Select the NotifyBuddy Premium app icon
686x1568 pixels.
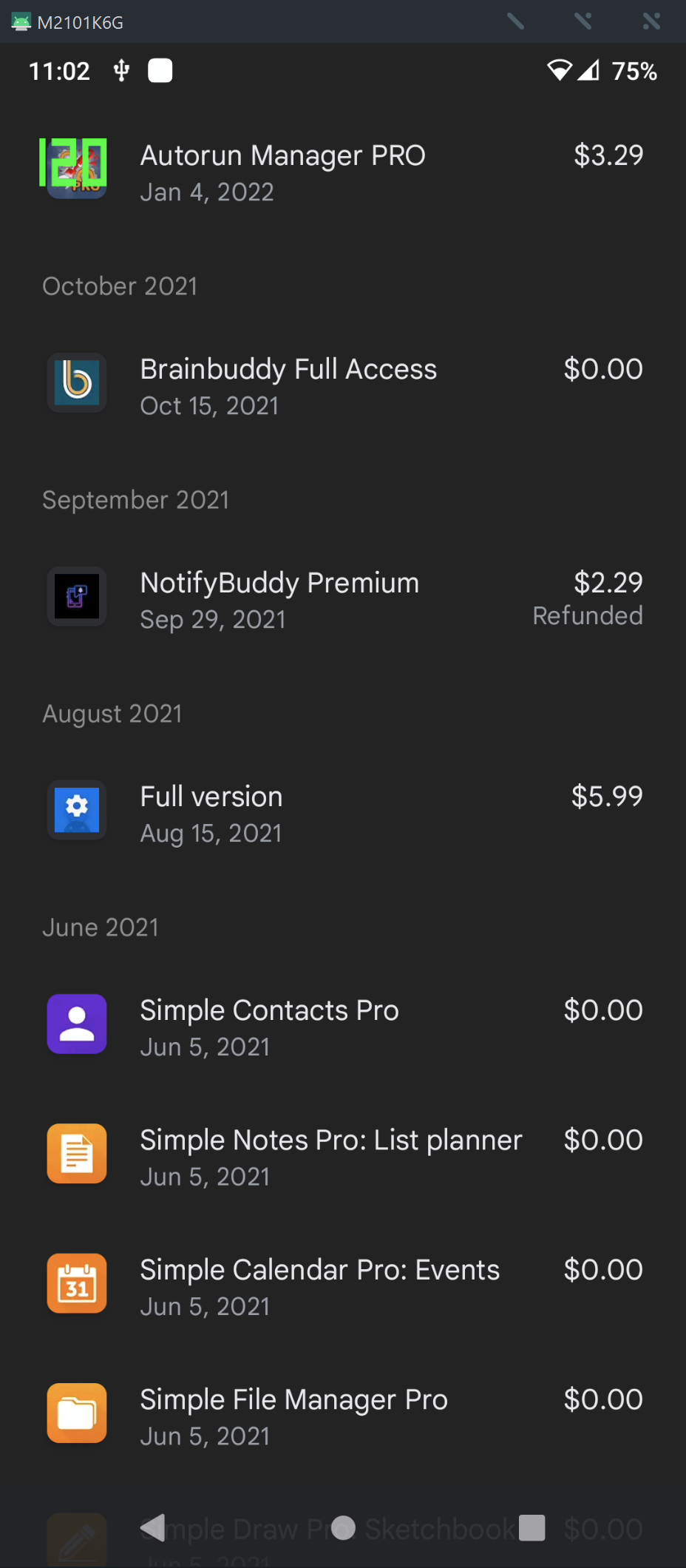tap(76, 596)
